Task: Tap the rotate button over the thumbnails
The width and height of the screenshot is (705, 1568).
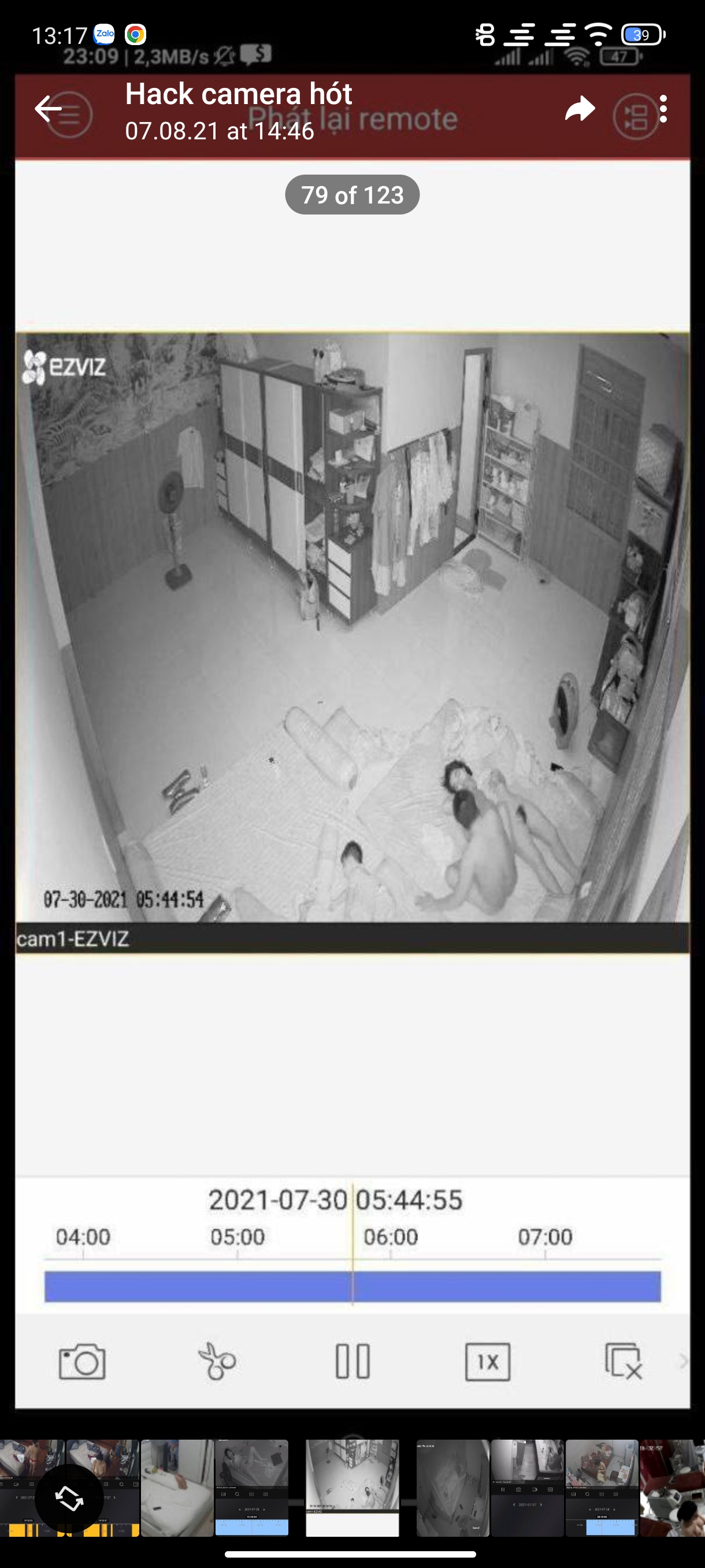Action: coord(69,1498)
